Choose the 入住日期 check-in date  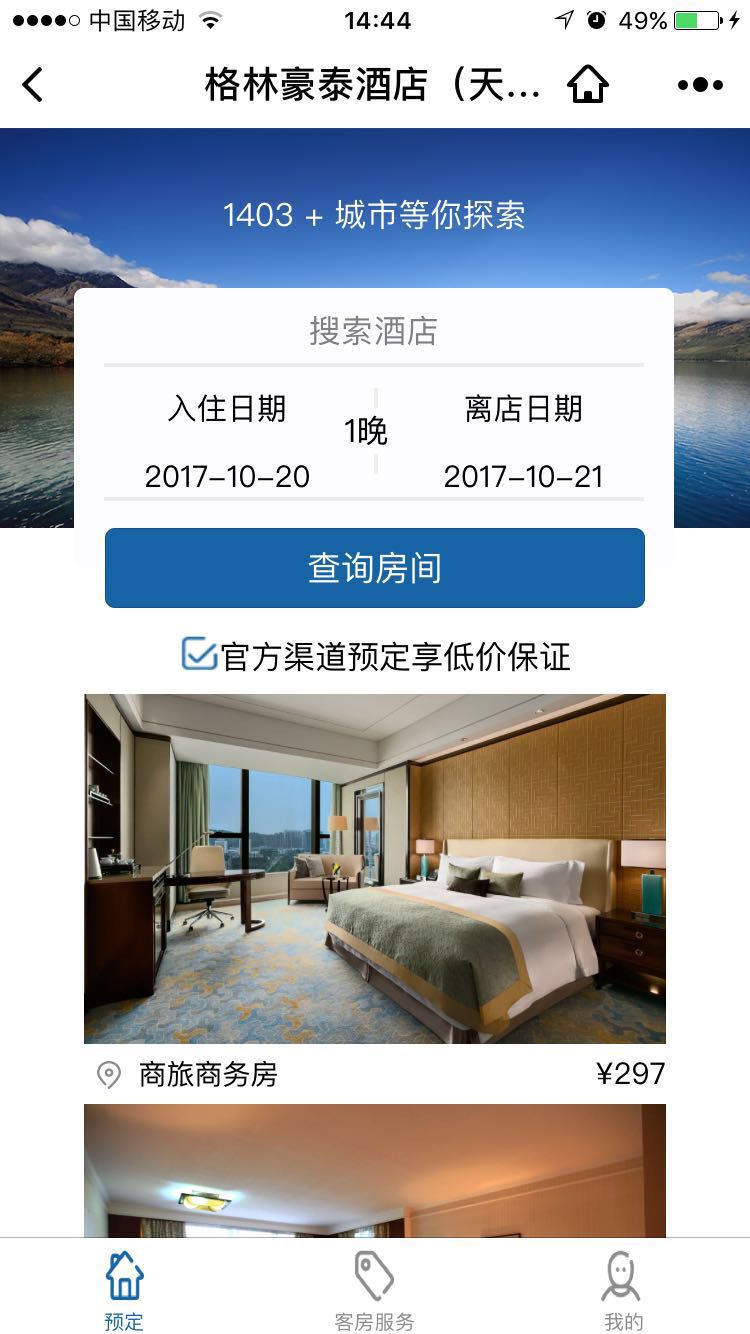coord(228,443)
